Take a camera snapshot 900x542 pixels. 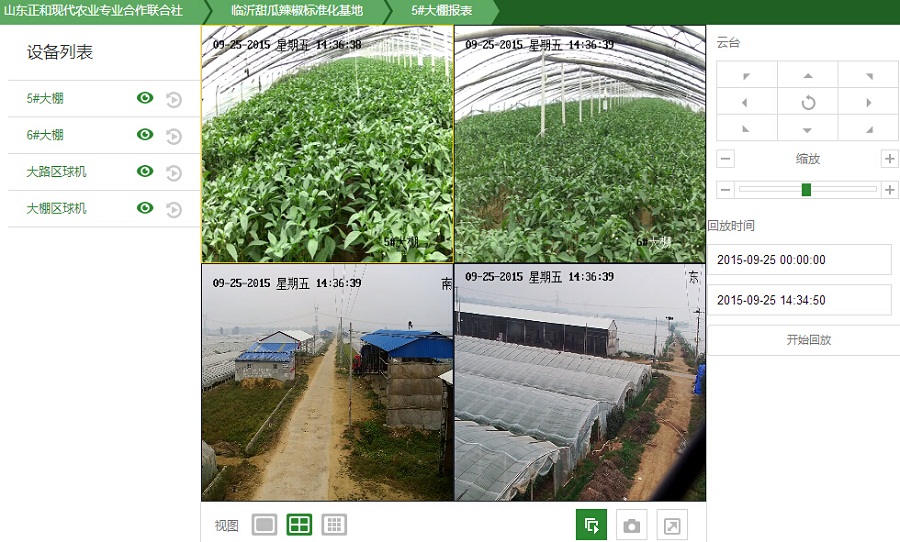[x=631, y=525]
